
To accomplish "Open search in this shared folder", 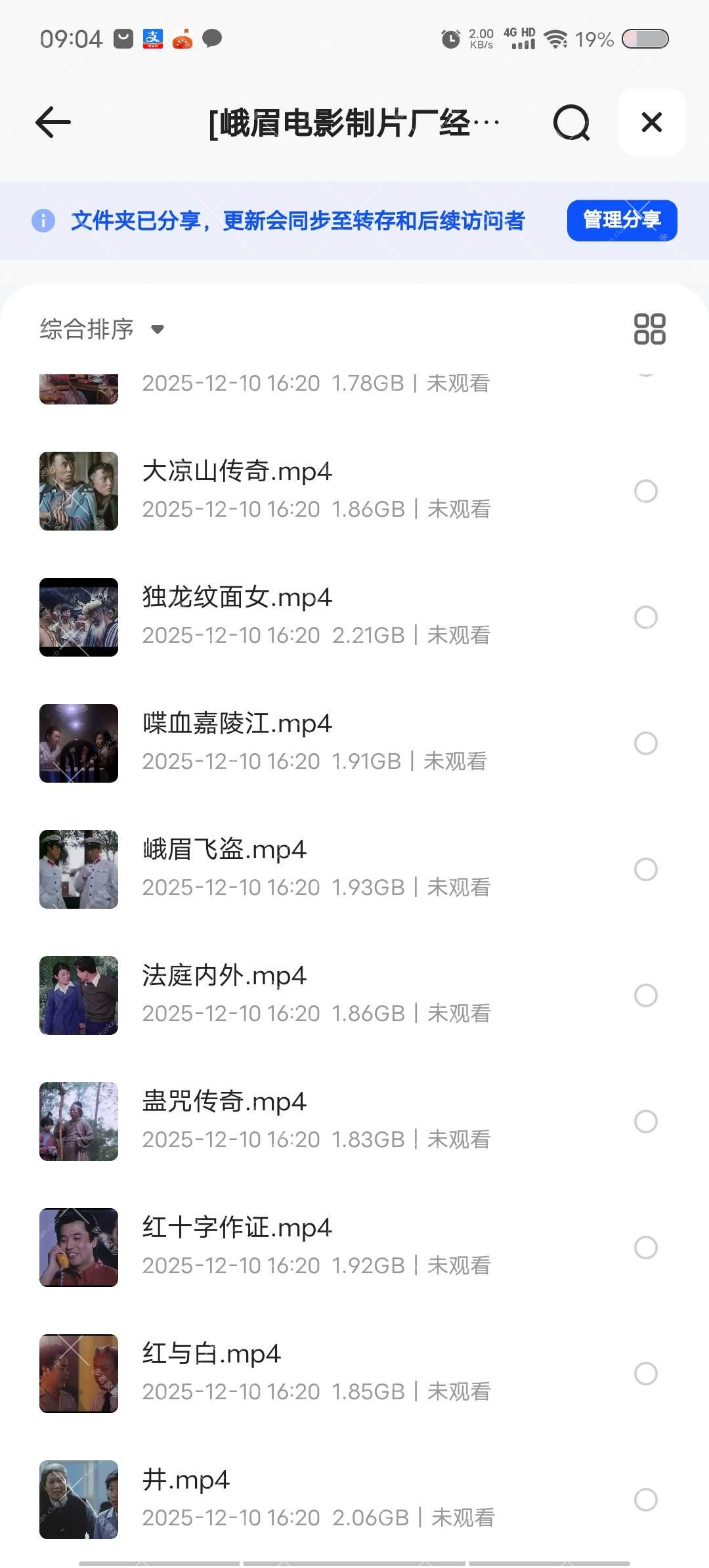I will click(571, 122).
